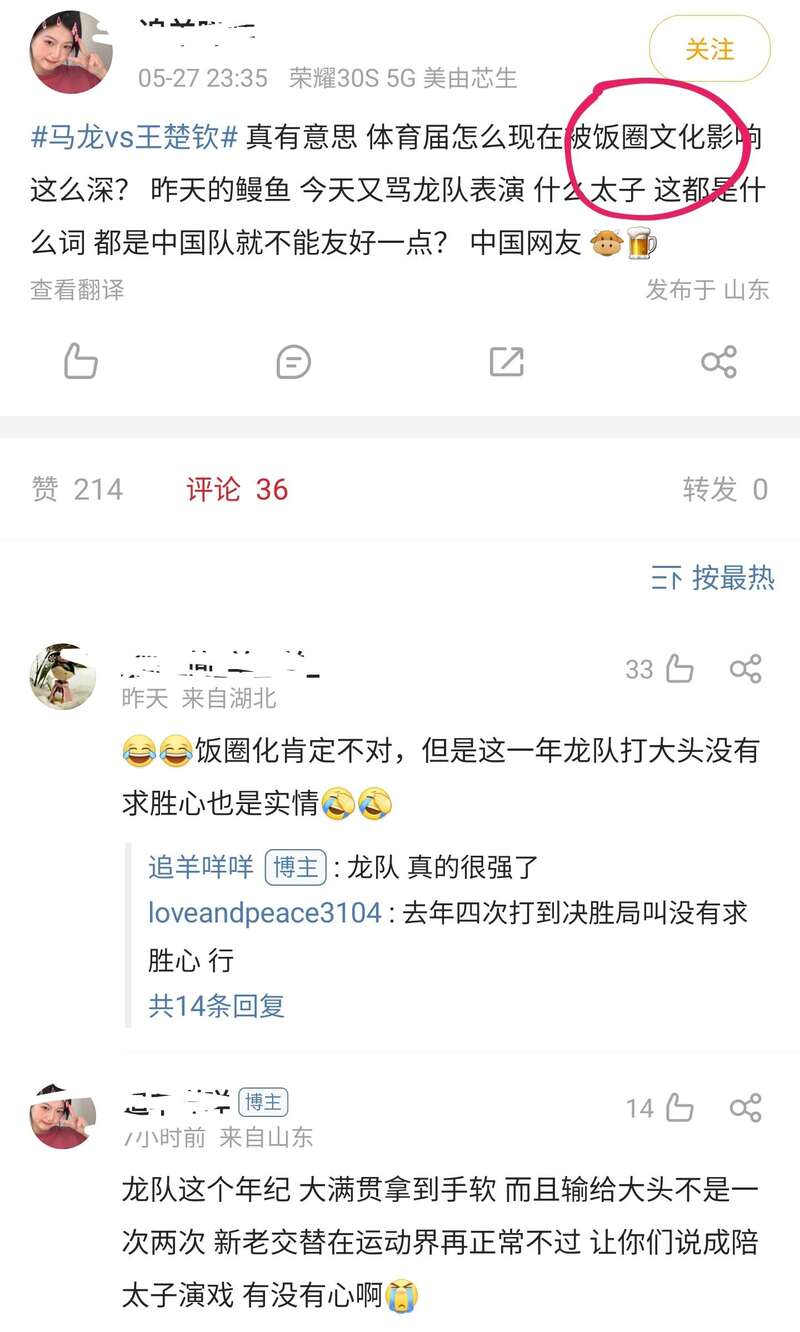800x1332 pixels.
Task: Open the #马龙vs王楚钦# hashtag
Action: coord(133,137)
